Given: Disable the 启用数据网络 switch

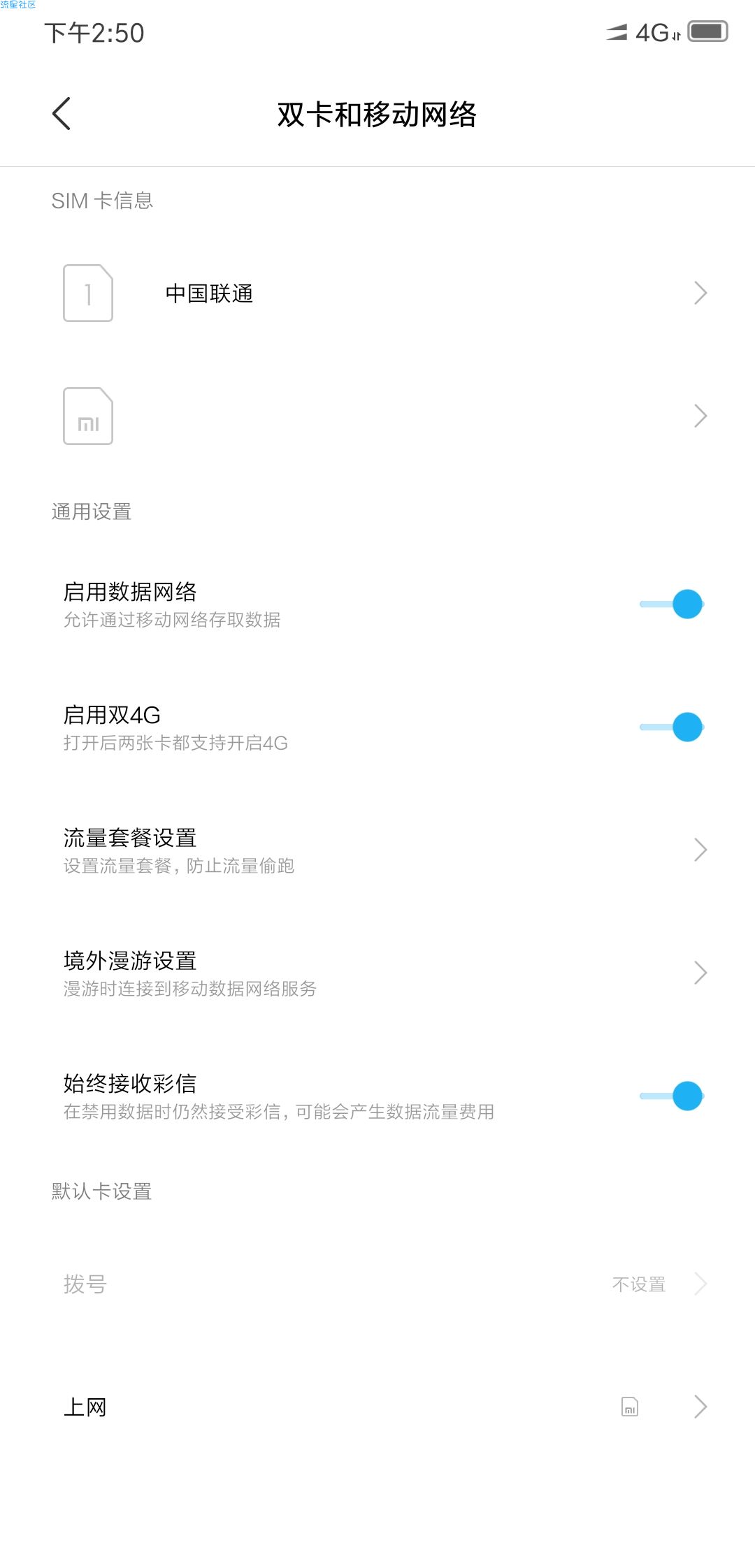Looking at the screenshot, I should coord(672,604).
